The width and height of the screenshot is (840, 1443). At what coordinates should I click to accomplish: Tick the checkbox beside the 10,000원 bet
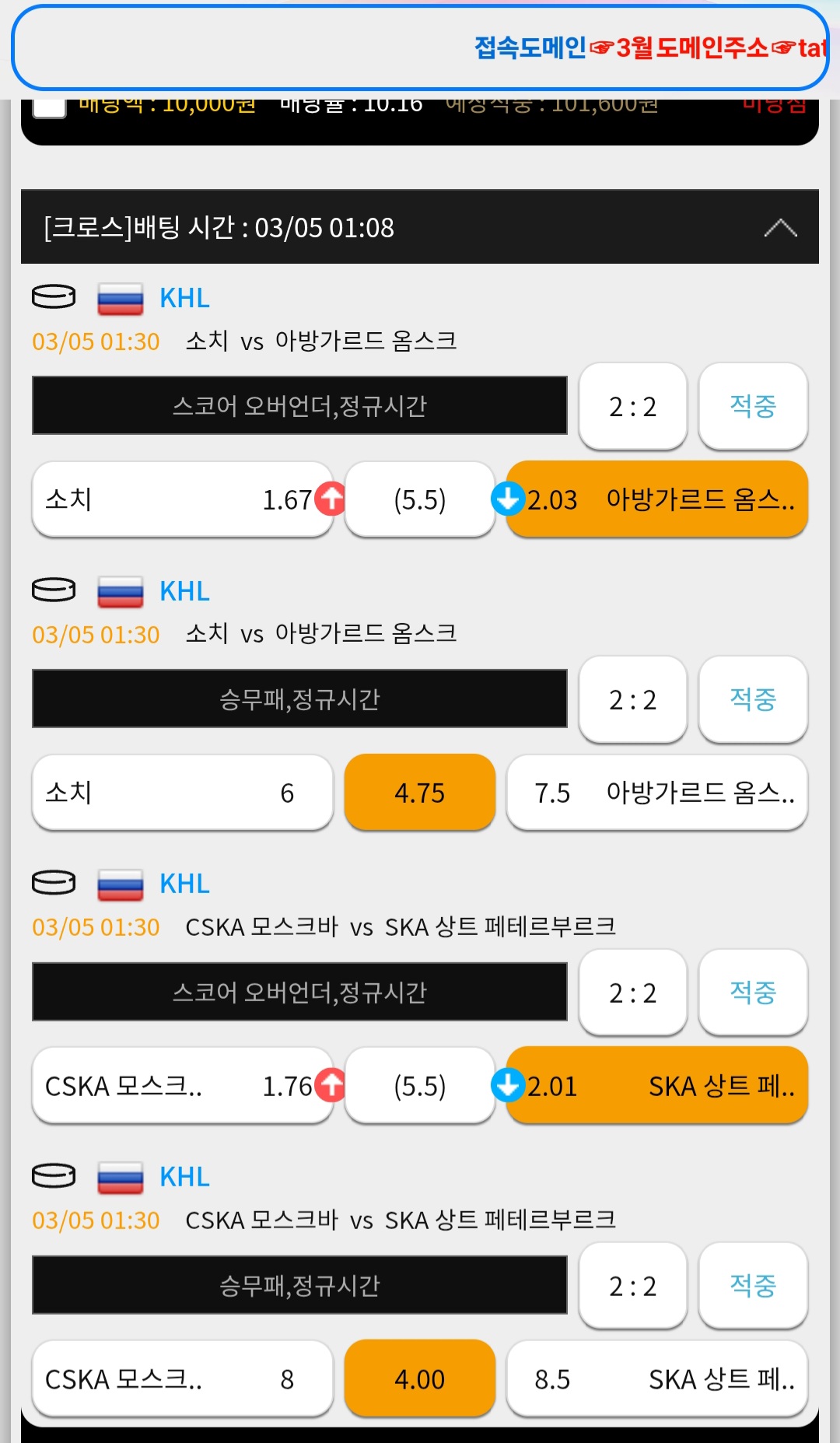(49, 106)
